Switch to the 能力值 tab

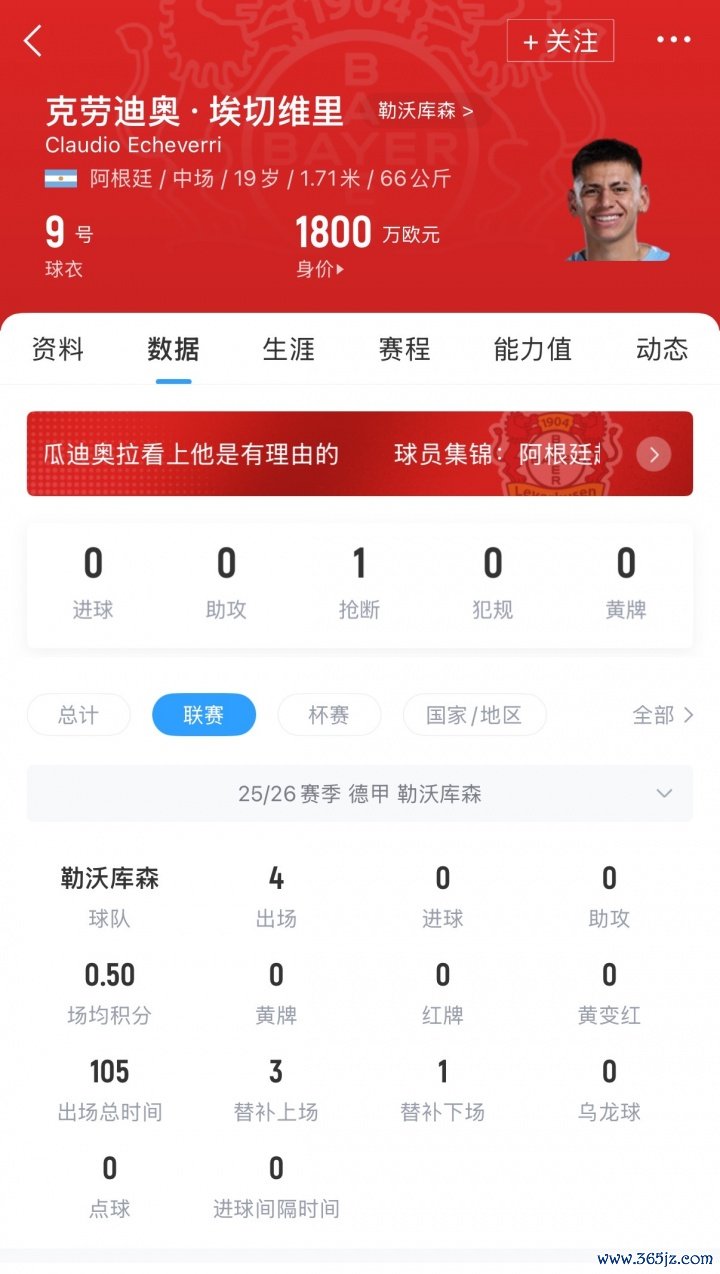(x=532, y=349)
